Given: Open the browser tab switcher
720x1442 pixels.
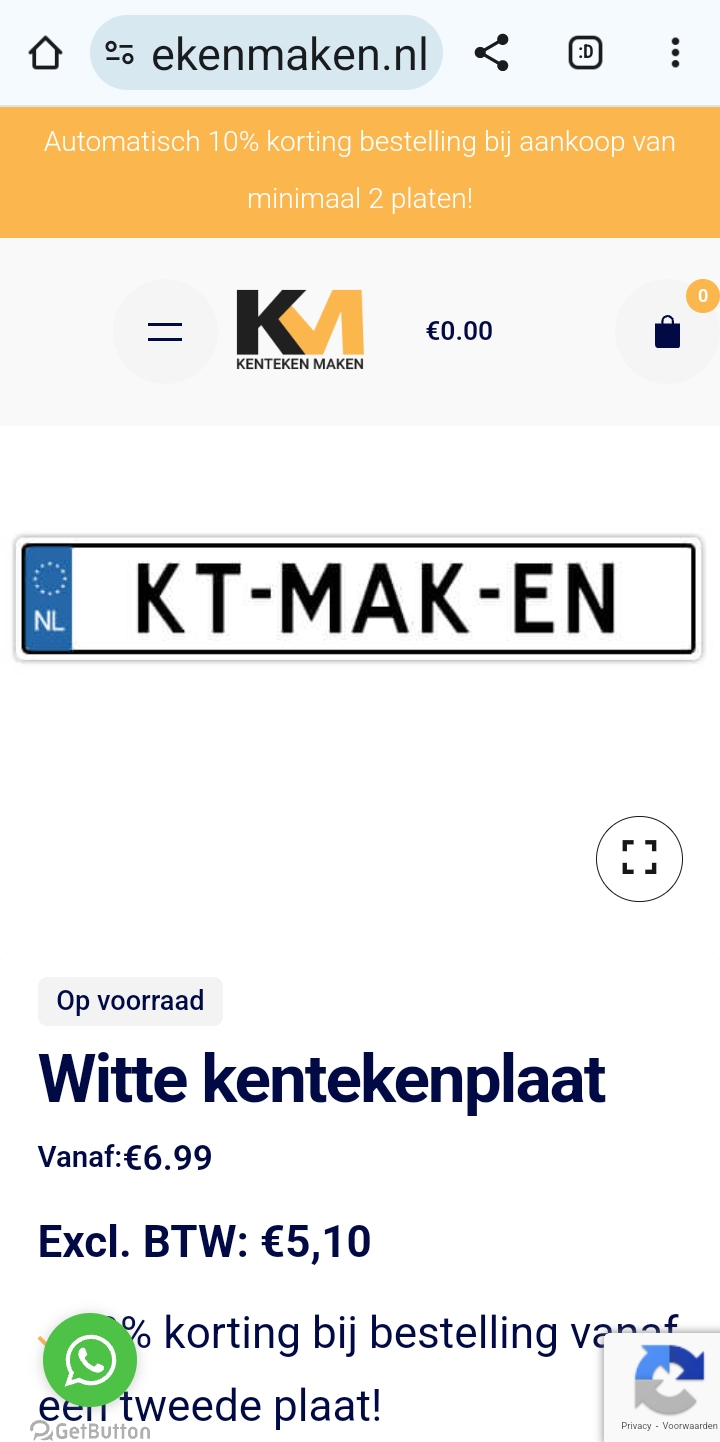Looking at the screenshot, I should (x=585, y=53).
